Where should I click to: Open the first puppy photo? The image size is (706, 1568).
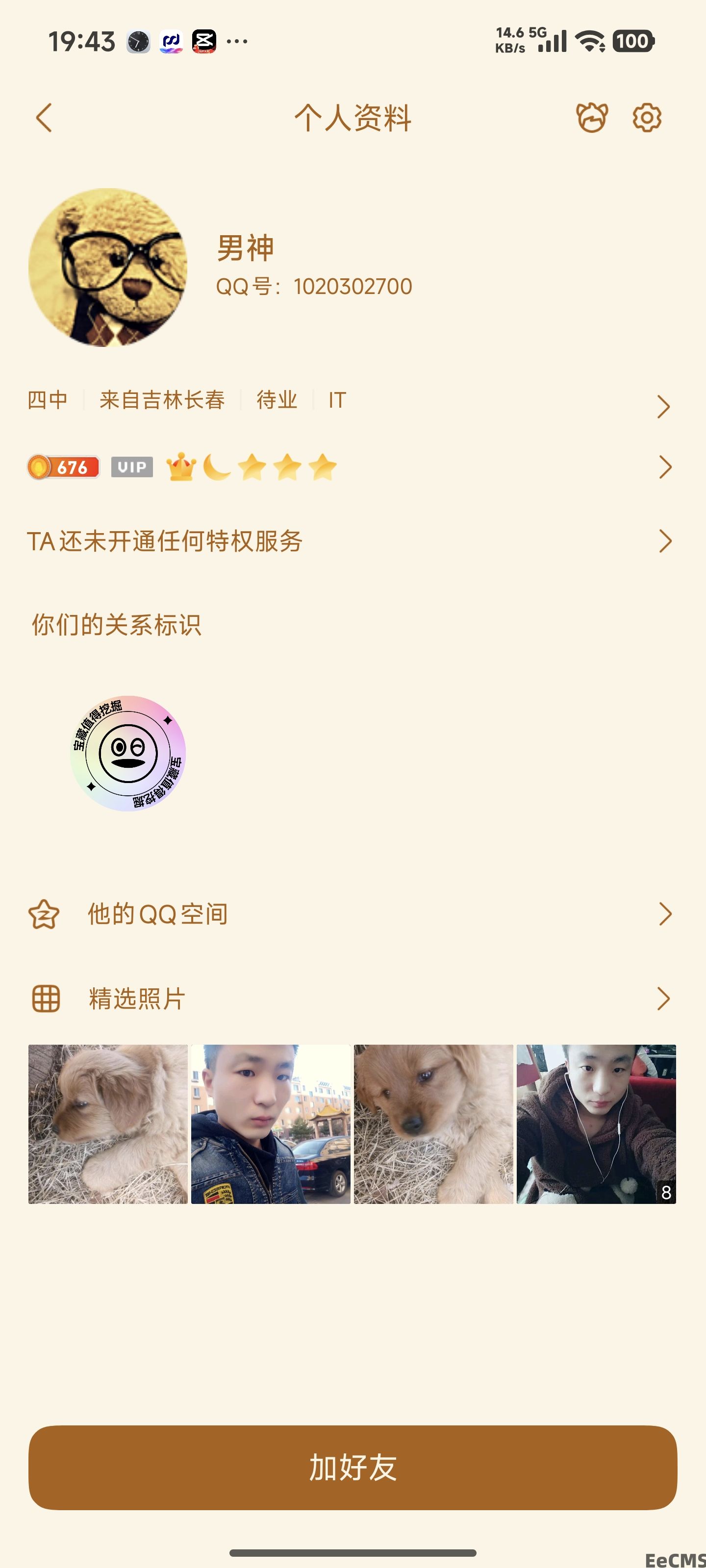(x=108, y=1124)
